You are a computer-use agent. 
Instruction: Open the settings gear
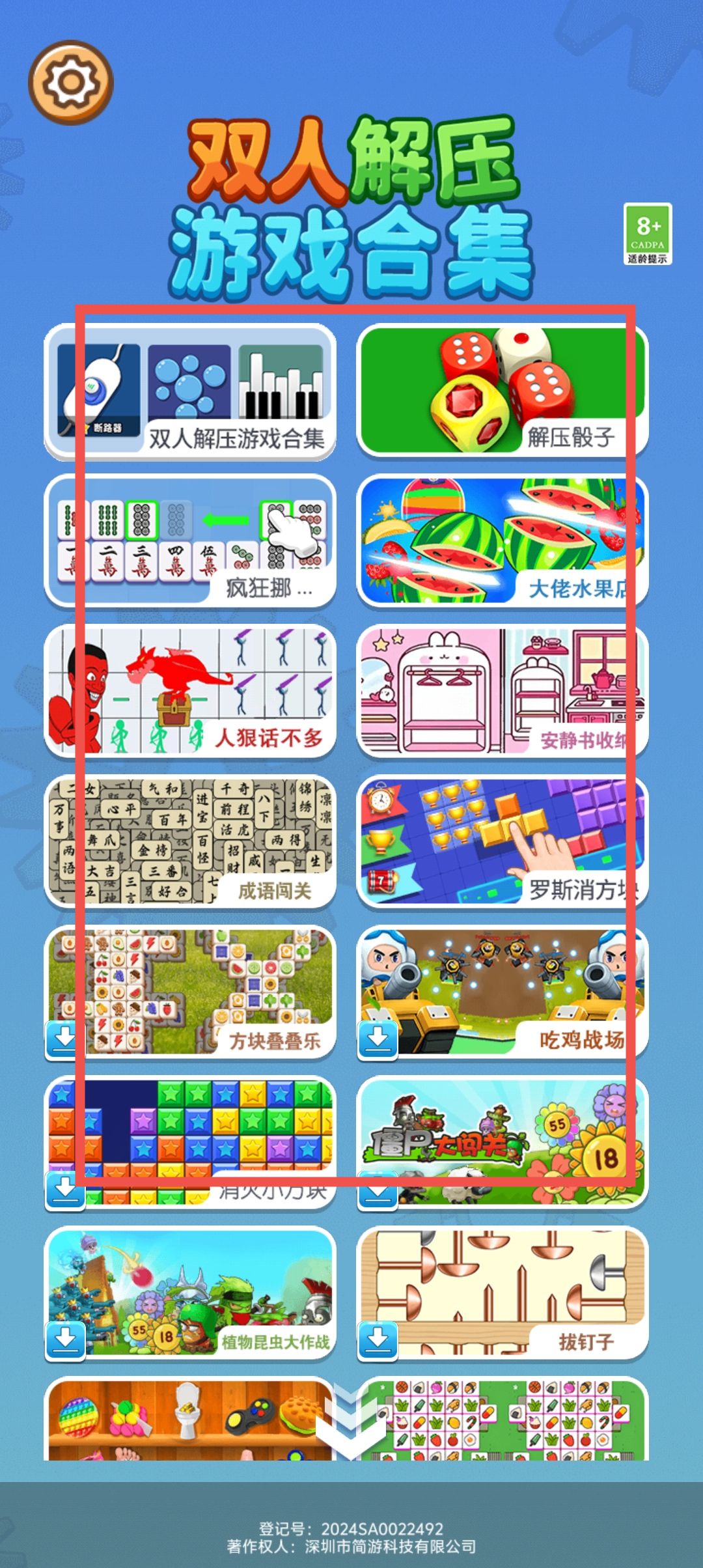[71, 82]
